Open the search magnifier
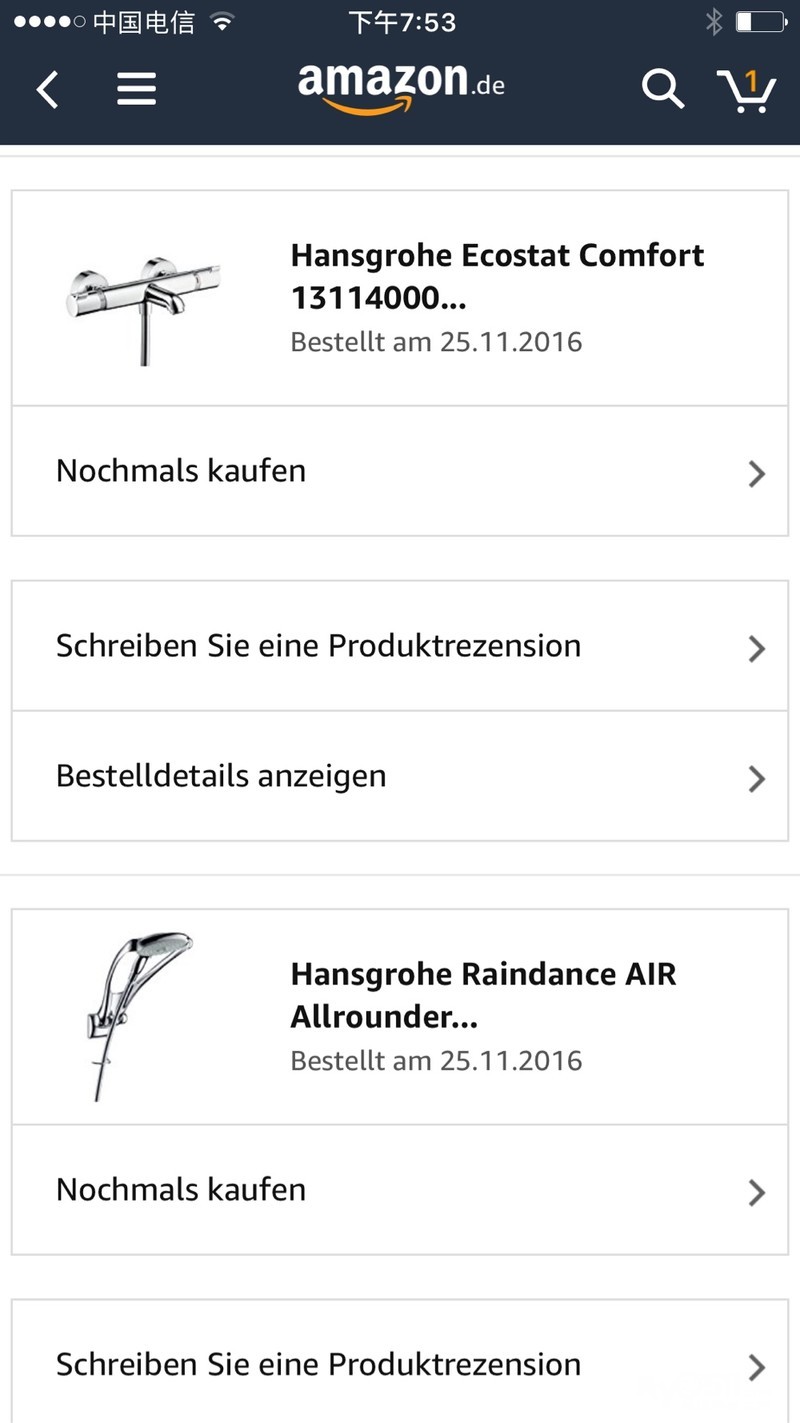The width and height of the screenshot is (800, 1423). pos(662,88)
